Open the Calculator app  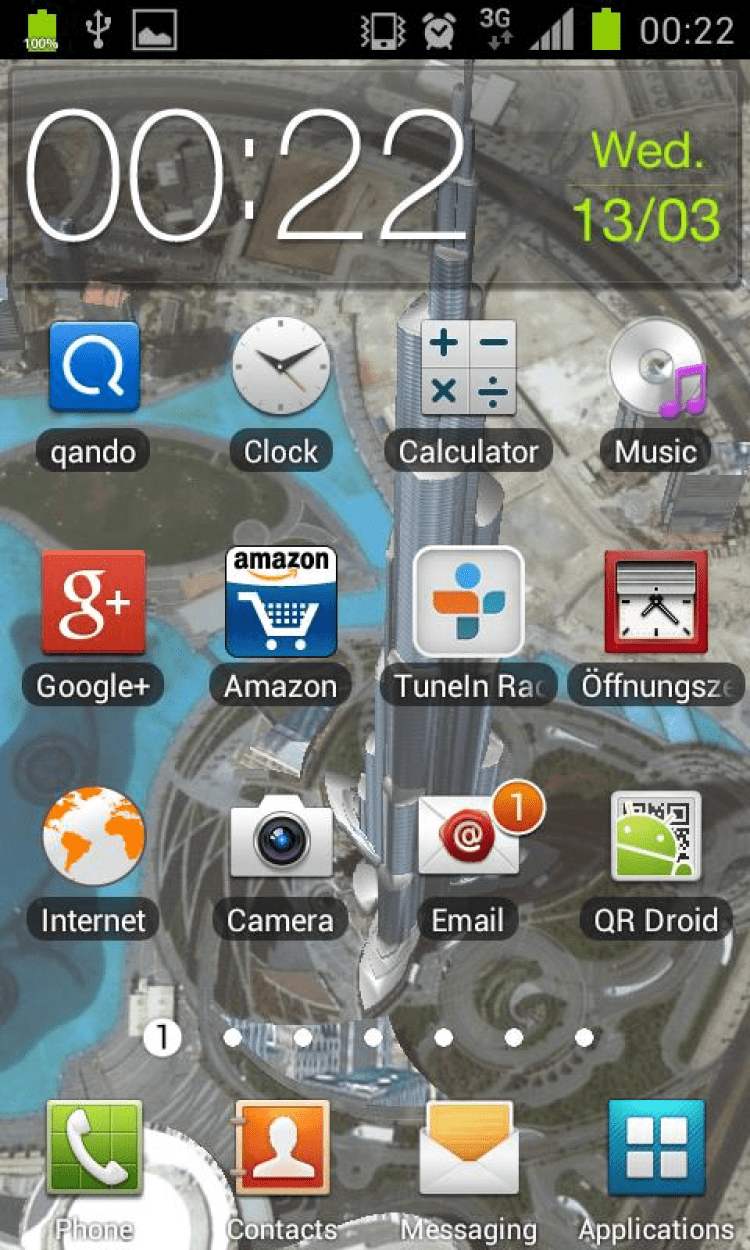[468, 368]
